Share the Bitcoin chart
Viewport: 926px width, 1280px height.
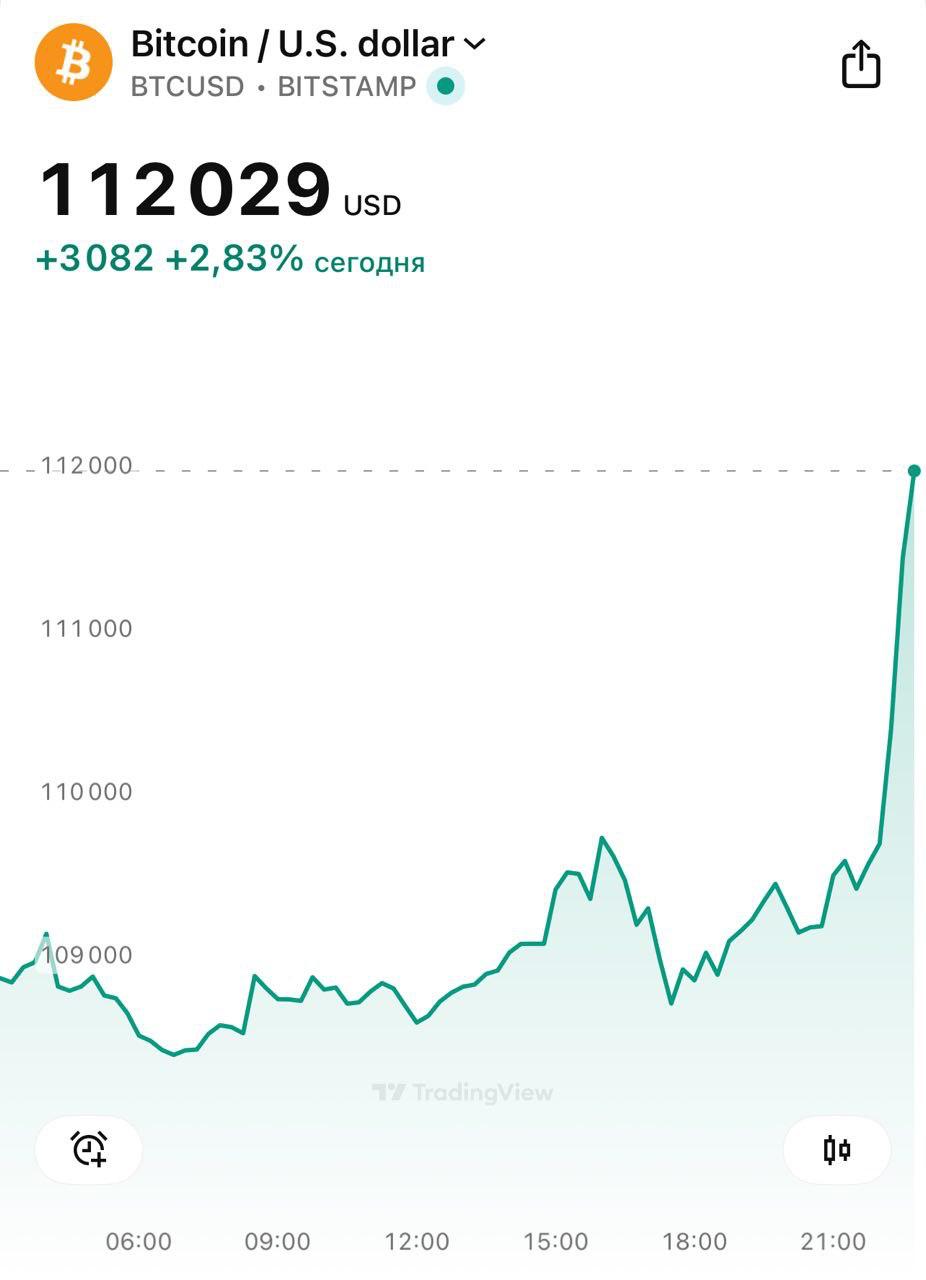[x=860, y=64]
